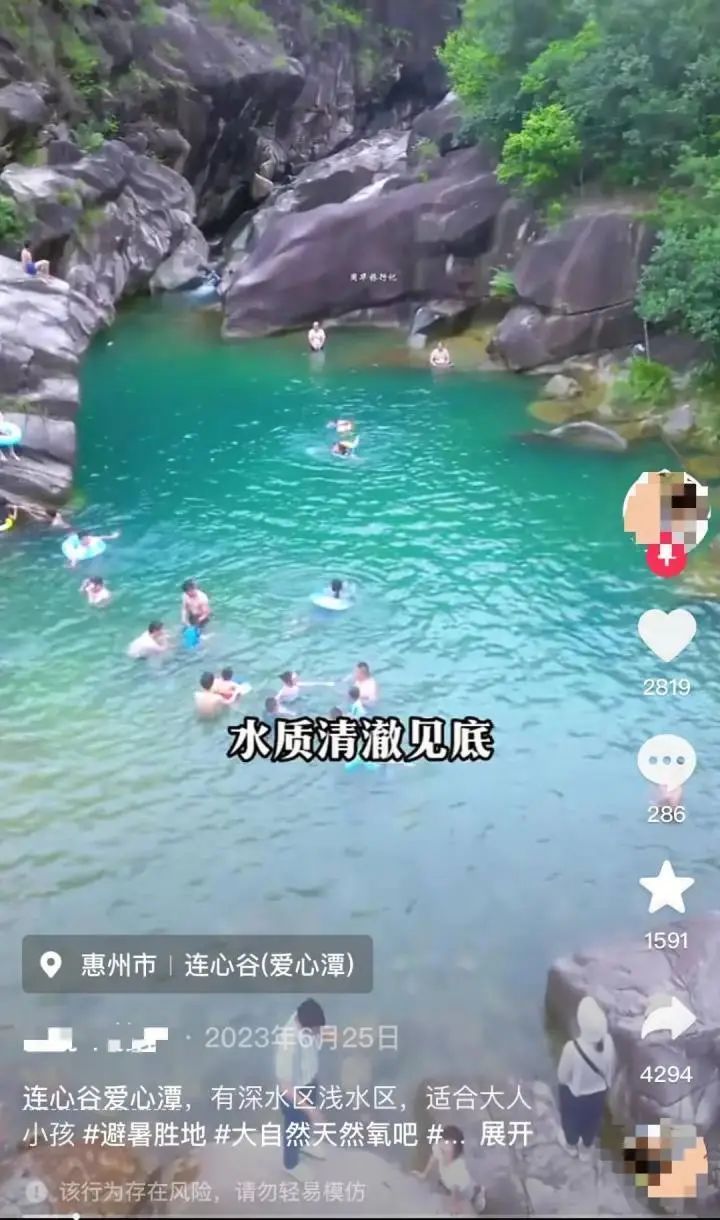Follow the author with the red plus button

pyautogui.click(x=666, y=557)
